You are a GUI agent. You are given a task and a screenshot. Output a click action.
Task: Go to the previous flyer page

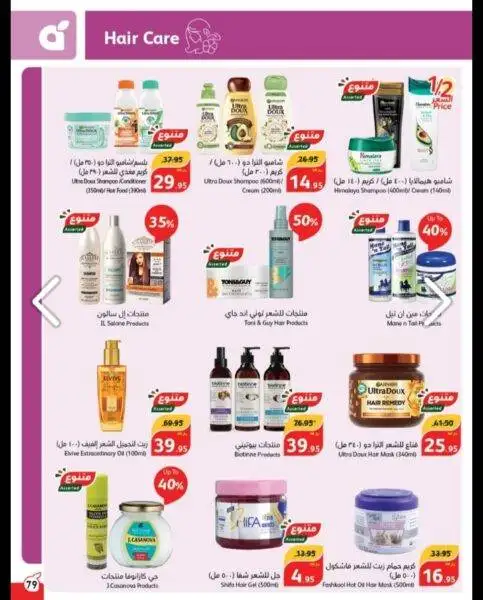47,302
